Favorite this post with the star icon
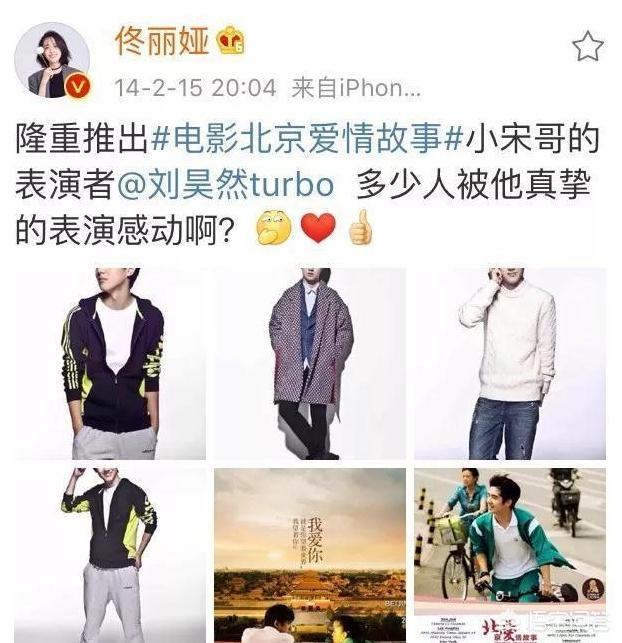Viewport: 622px width, 643px height. pyautogui.click(x=587, y=45)
